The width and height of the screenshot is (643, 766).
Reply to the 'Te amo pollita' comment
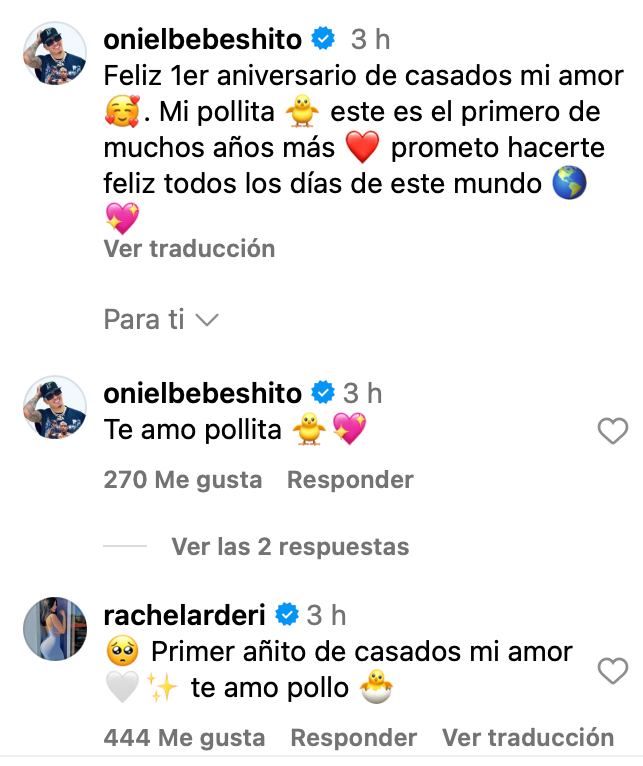pyautogui.click(x=350, y=480)
